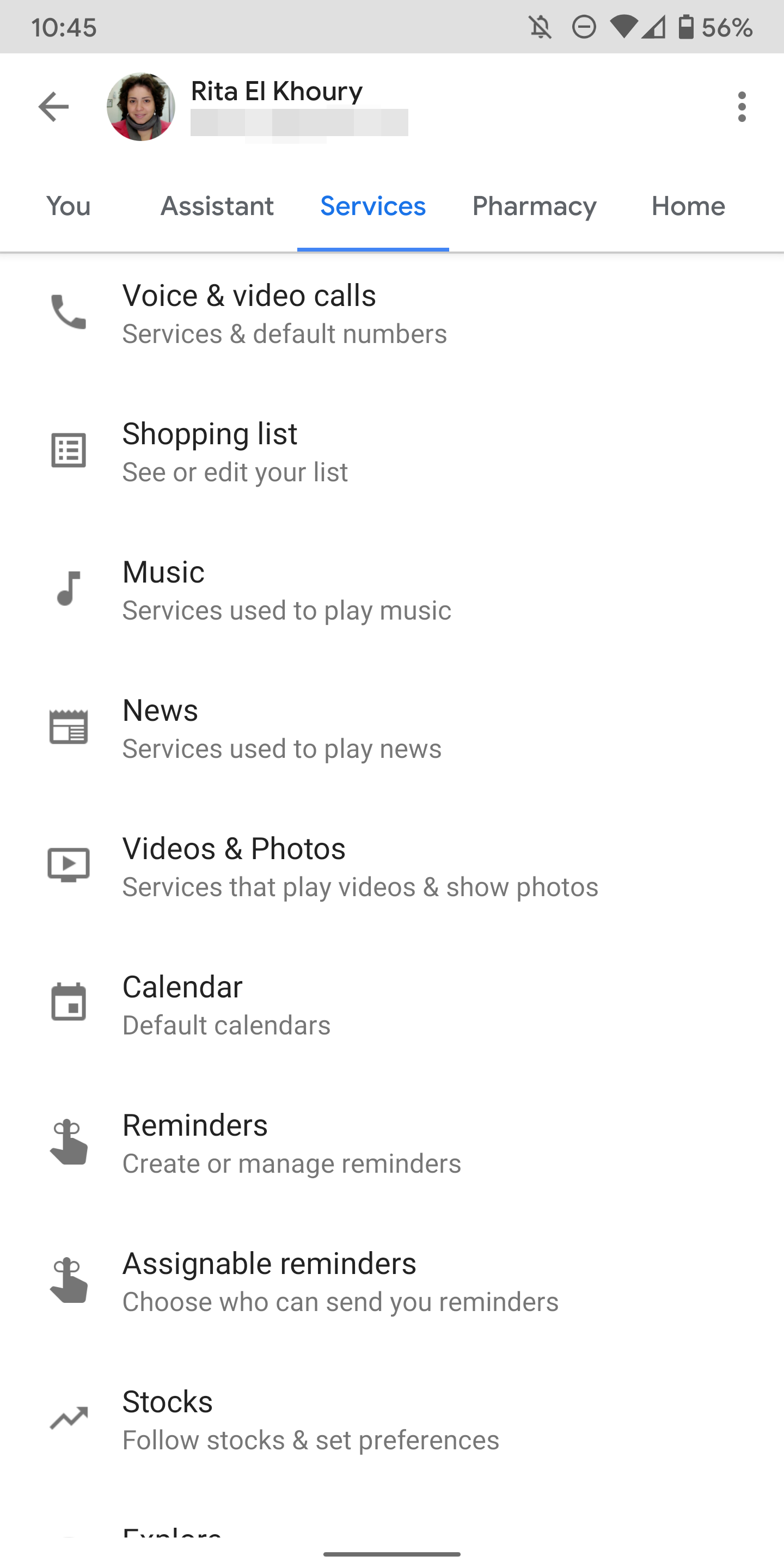784x1568 pixels.
Task: Open the Calendar icon
Action: click(x=68, y=1004)
